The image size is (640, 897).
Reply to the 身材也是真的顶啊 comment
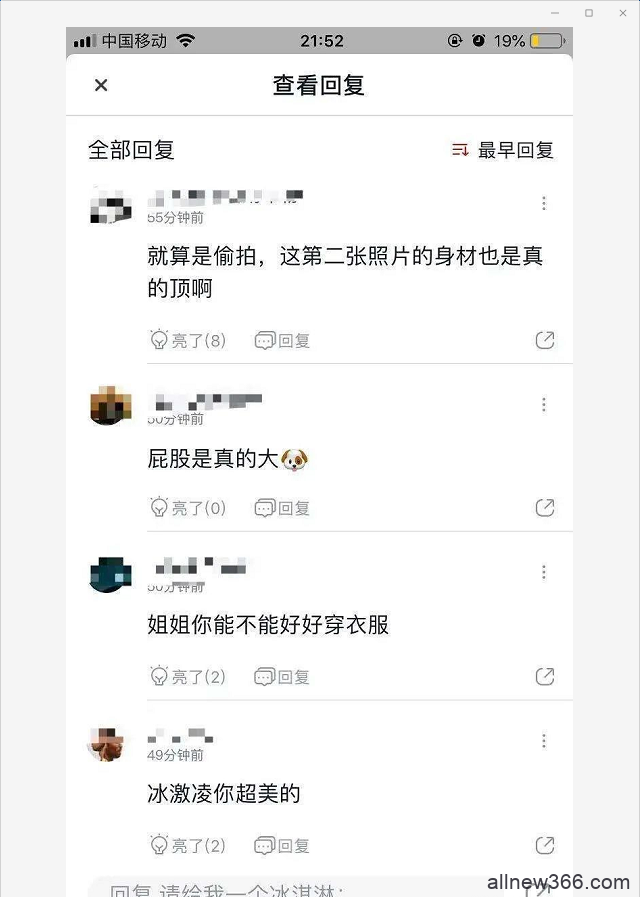[283, 341]
